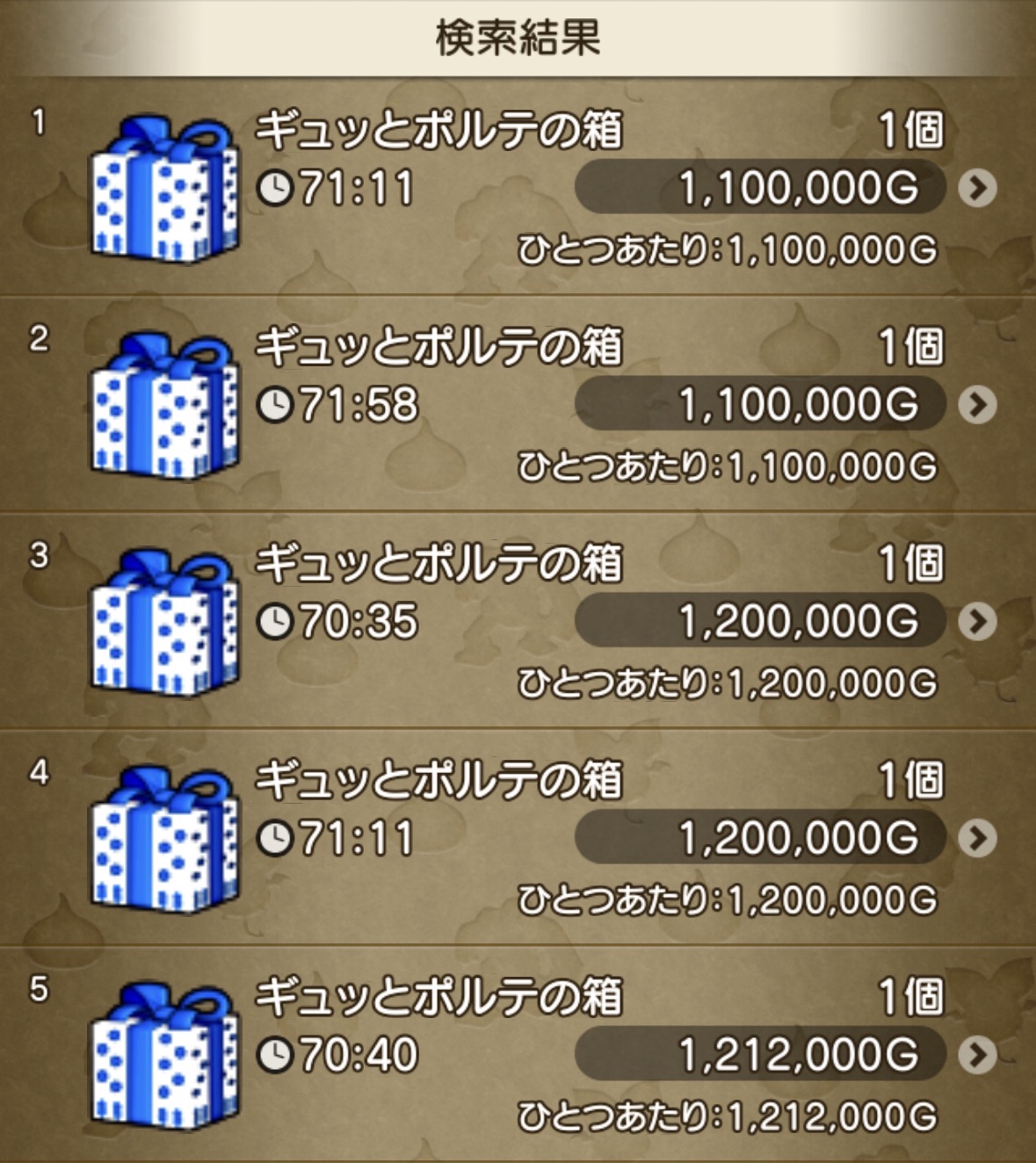View listing 4 priced 1,200,000G, timer 71:11
Viewport: 1036px width, 1163px height.
[977, 839]
